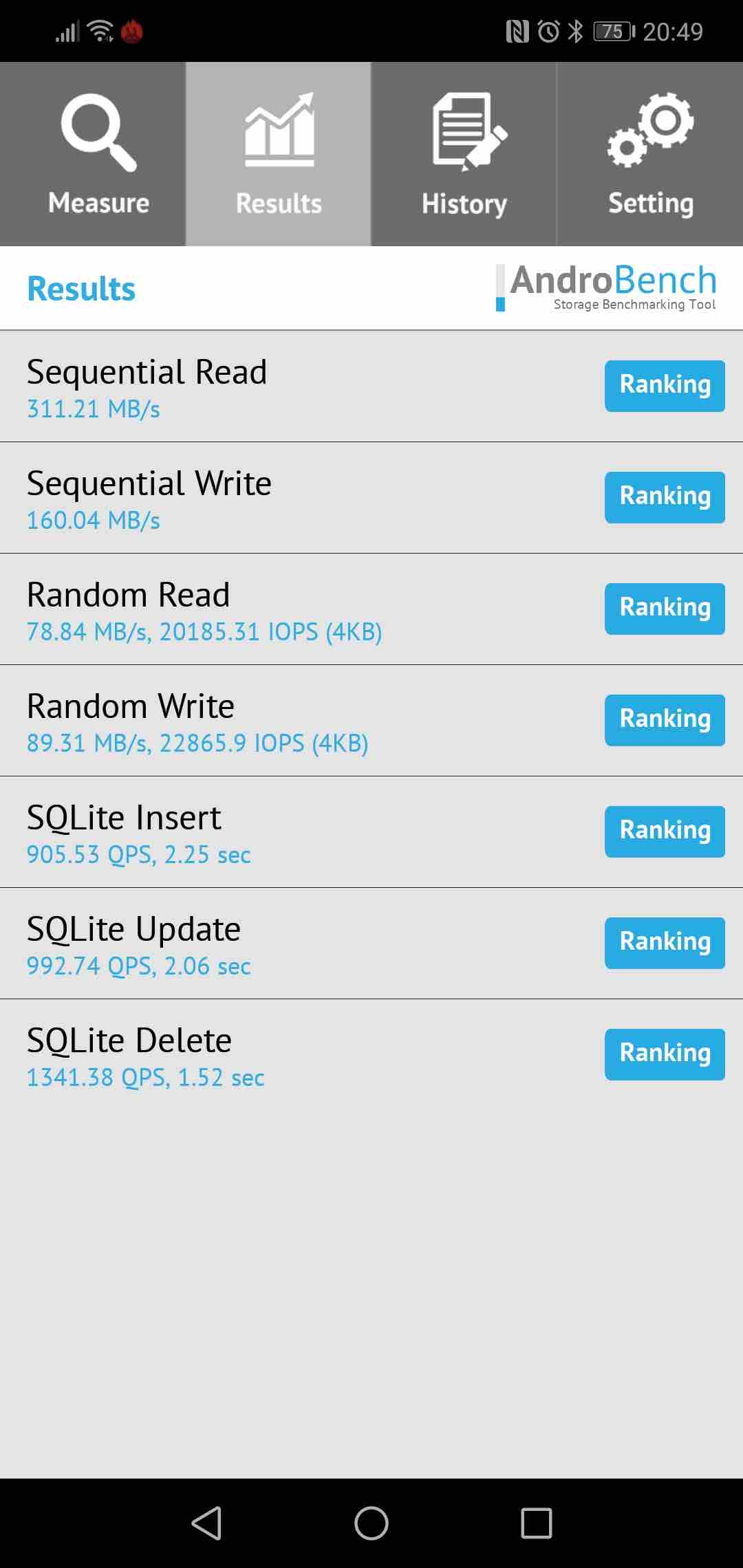Open SQLite Update ranking
The width and height of the screenshot is (743, 1568).
(665, 943)
